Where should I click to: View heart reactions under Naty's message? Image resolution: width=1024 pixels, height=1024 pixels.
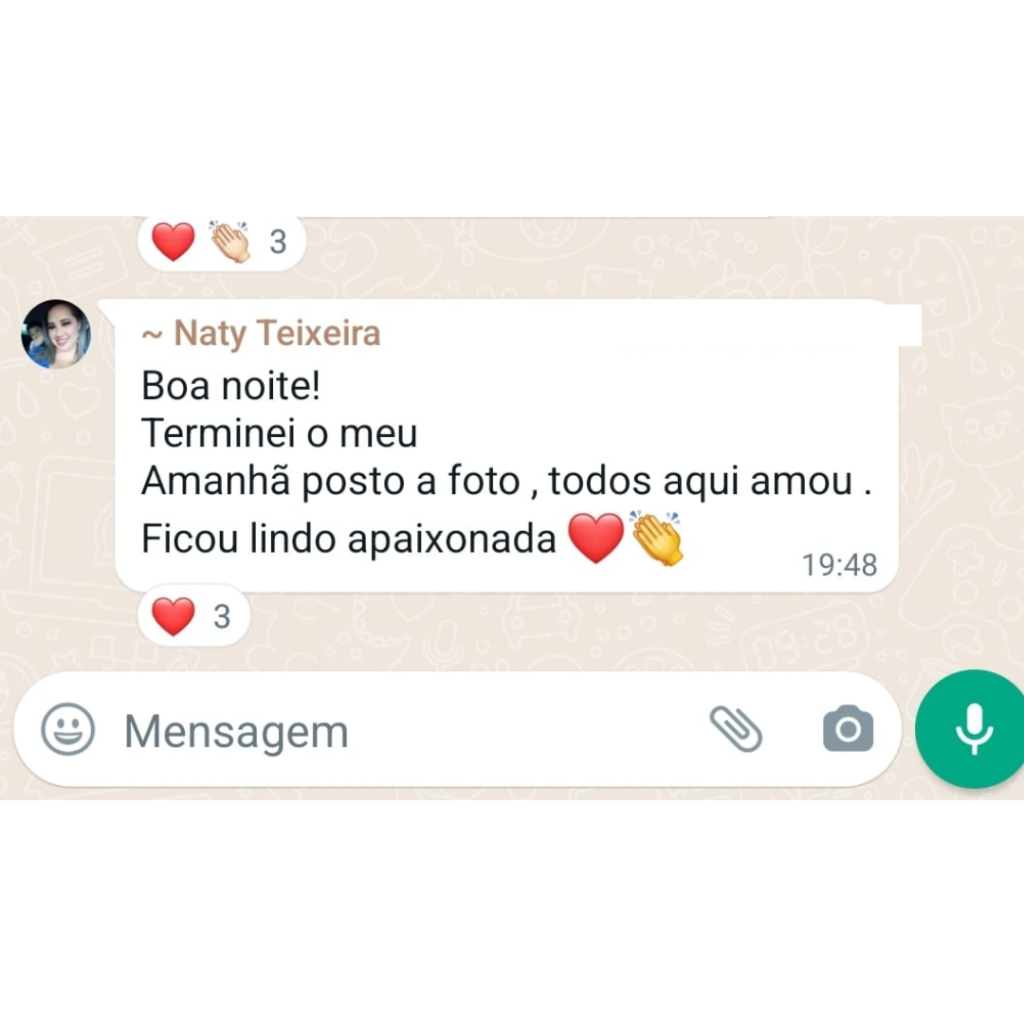click(193, 617)
